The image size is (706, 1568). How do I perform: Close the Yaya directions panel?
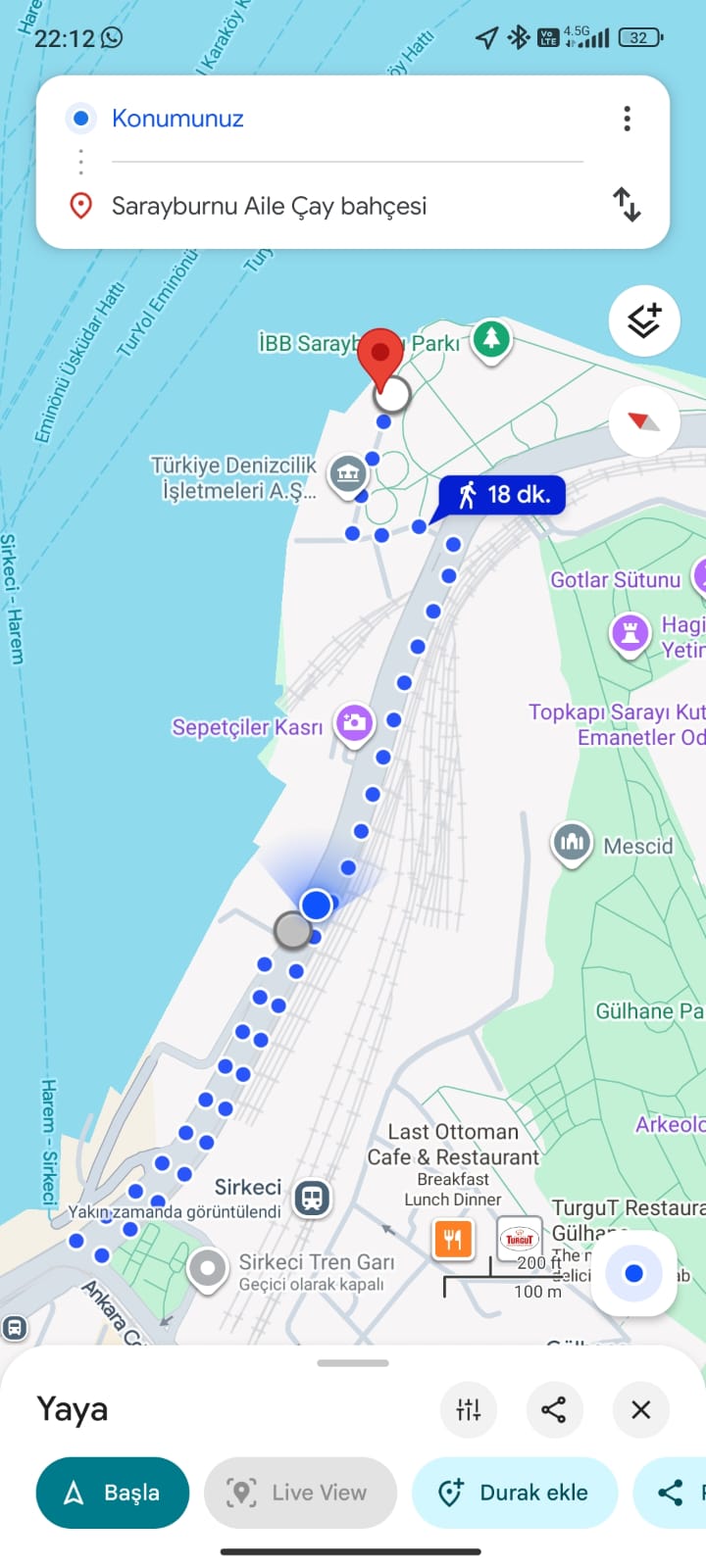click(x=640, y=1409)
